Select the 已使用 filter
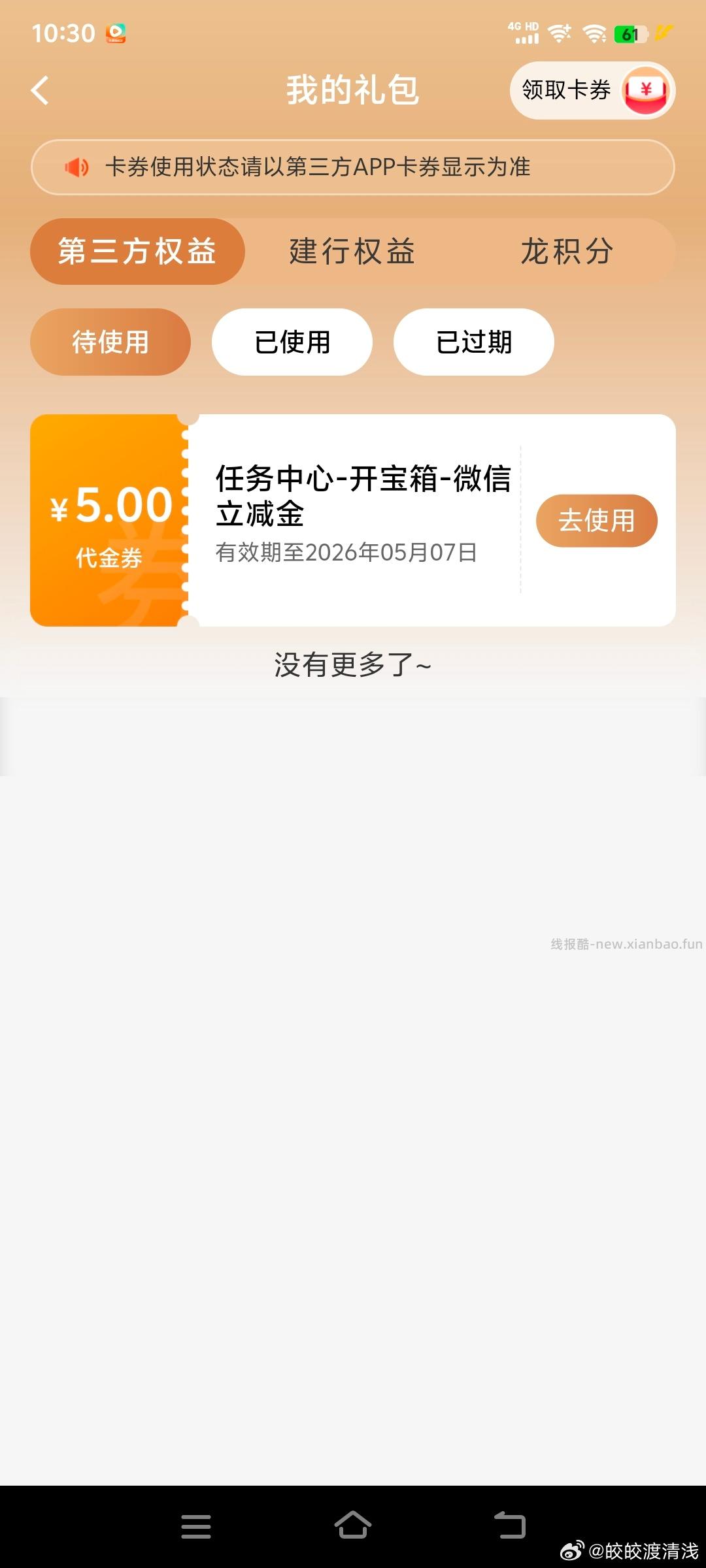This screenshot has width=706, height=1568. click(x=292, y=342)
